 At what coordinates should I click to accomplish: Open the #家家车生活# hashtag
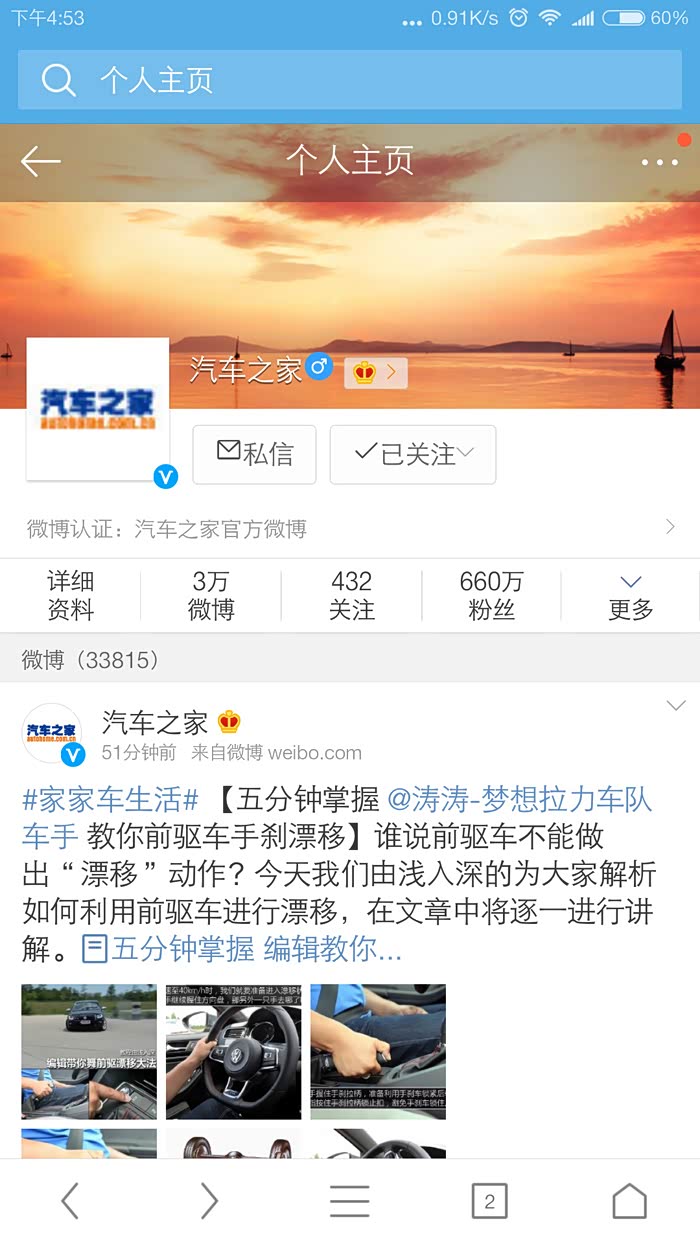point(110,800)
